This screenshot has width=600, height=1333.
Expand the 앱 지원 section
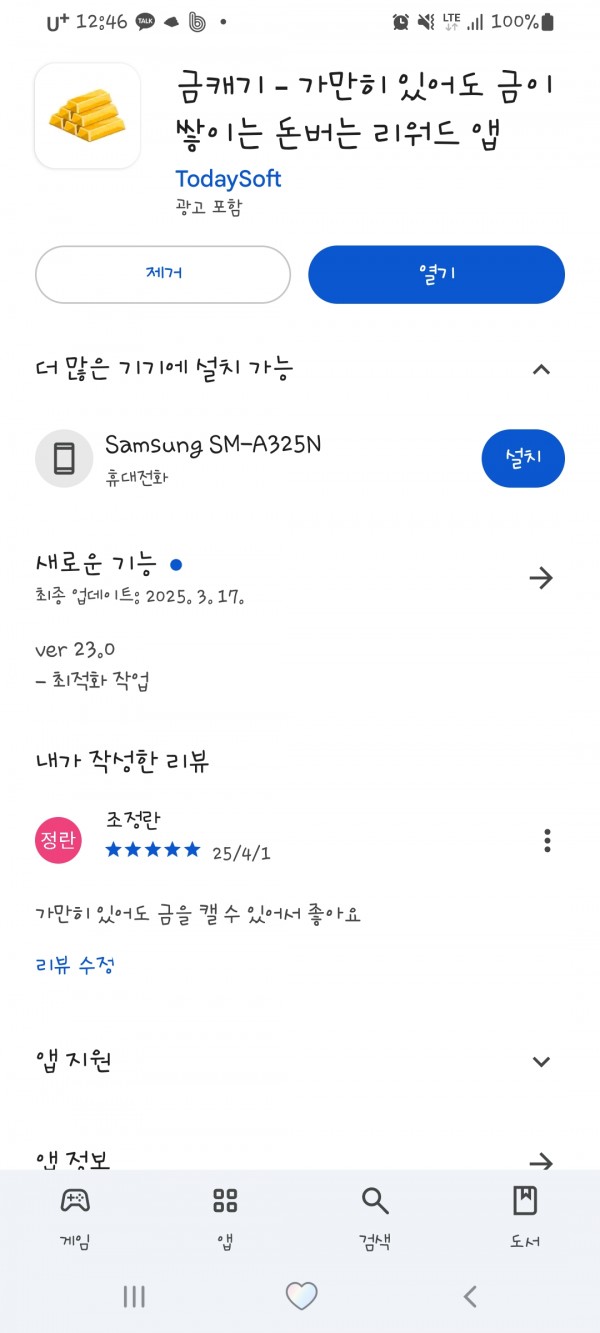[x=541, y=1062]
